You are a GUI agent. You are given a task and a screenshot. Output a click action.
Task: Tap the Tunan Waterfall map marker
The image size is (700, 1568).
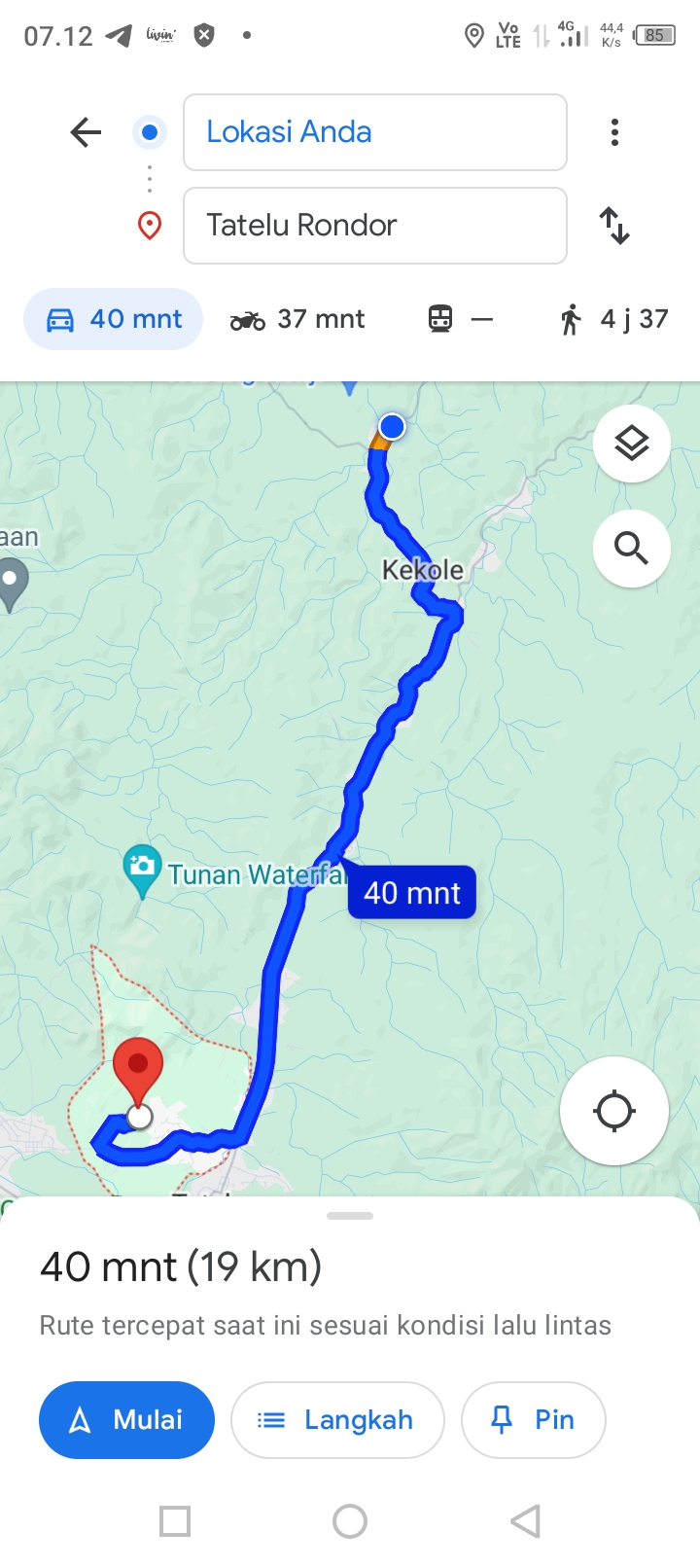(x=142, y=871)
